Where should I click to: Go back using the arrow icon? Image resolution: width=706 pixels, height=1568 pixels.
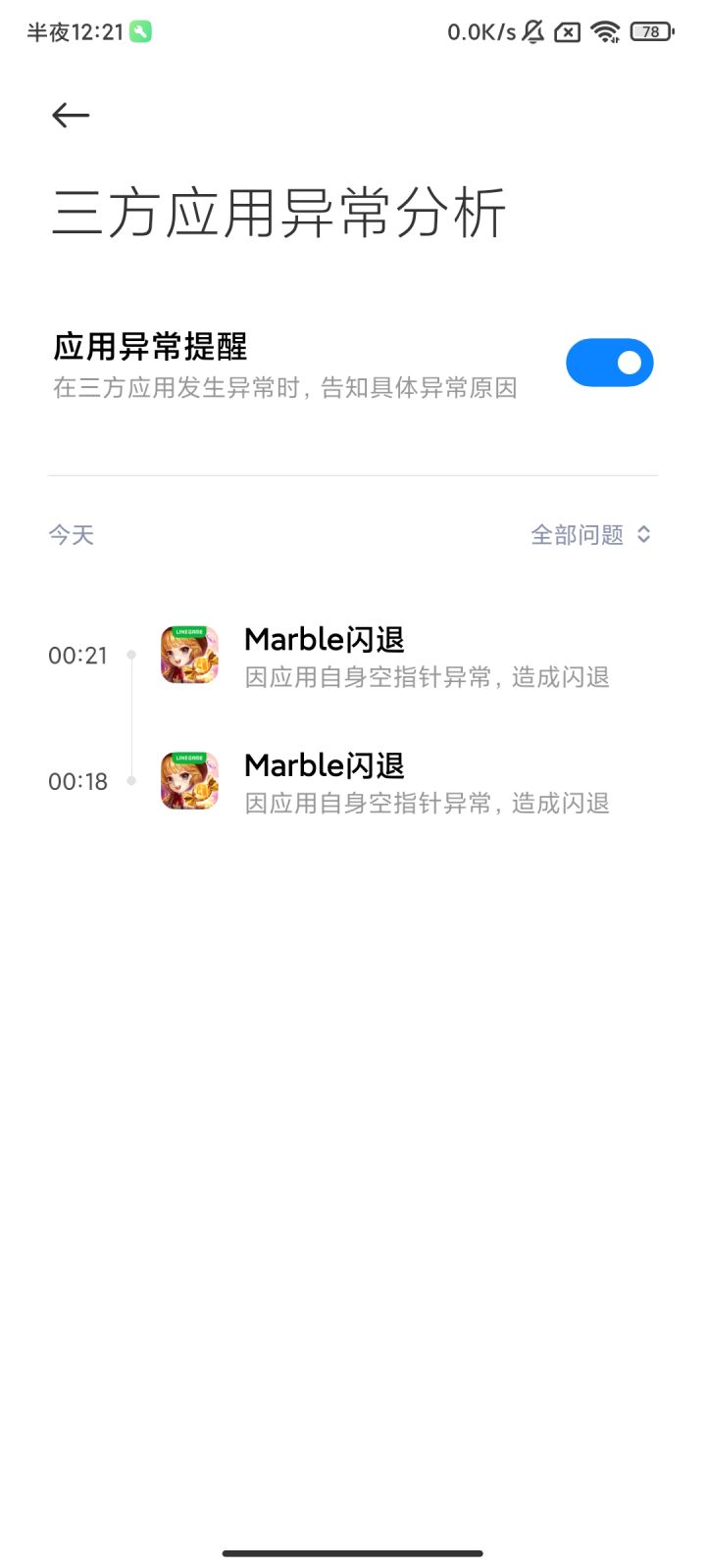pos(71,116)
